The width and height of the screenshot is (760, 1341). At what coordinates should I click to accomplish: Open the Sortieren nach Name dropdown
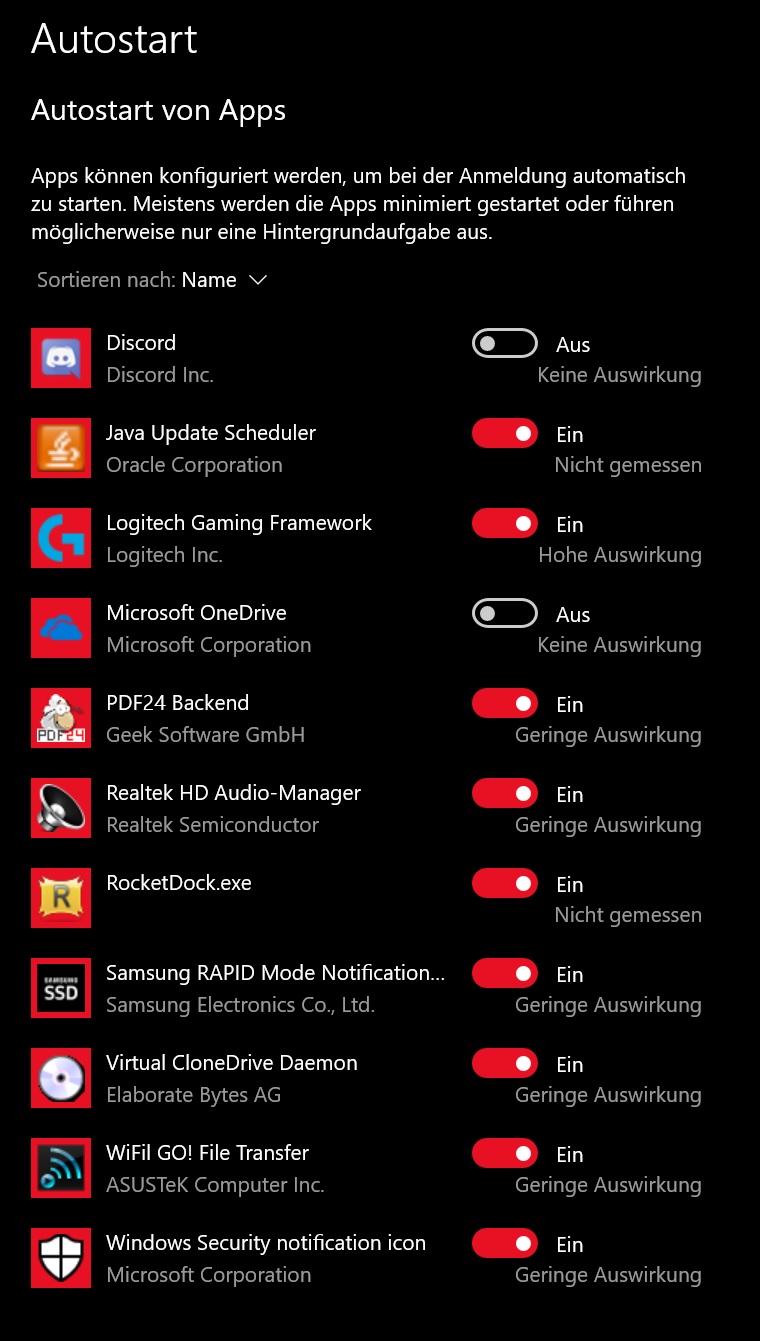(x=224, y=280)
